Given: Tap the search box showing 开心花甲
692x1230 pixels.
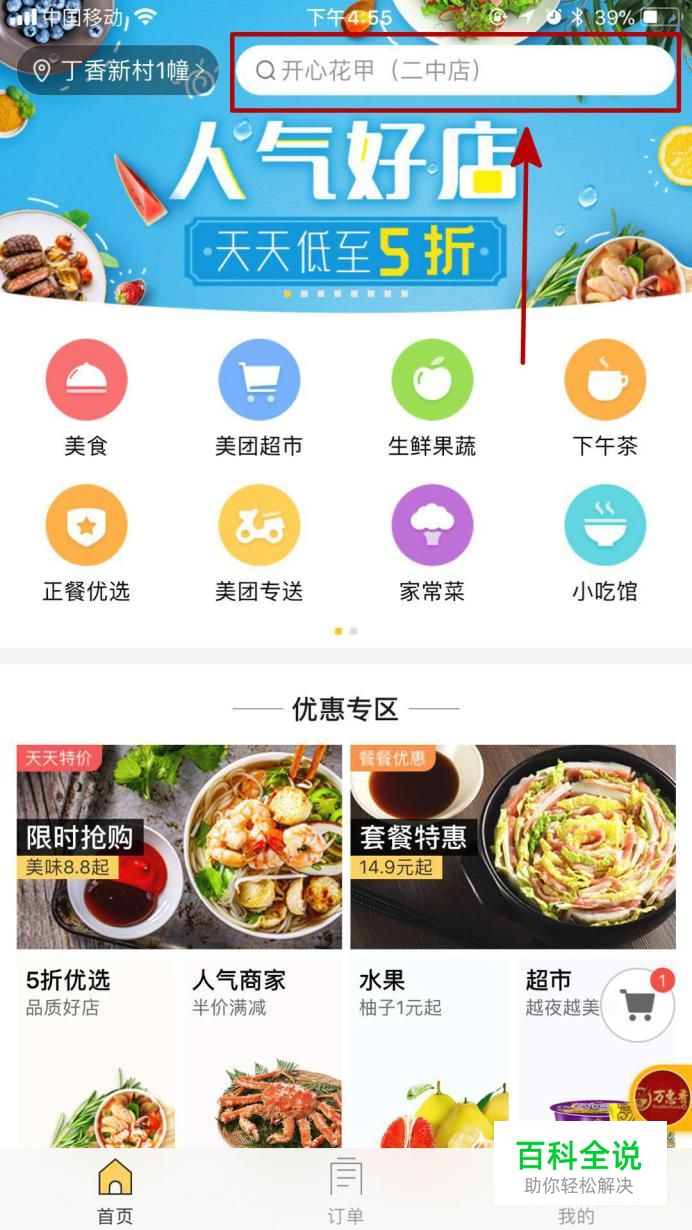Looking at the screenshot, I should pyautogui.click(x=455, y=71).
